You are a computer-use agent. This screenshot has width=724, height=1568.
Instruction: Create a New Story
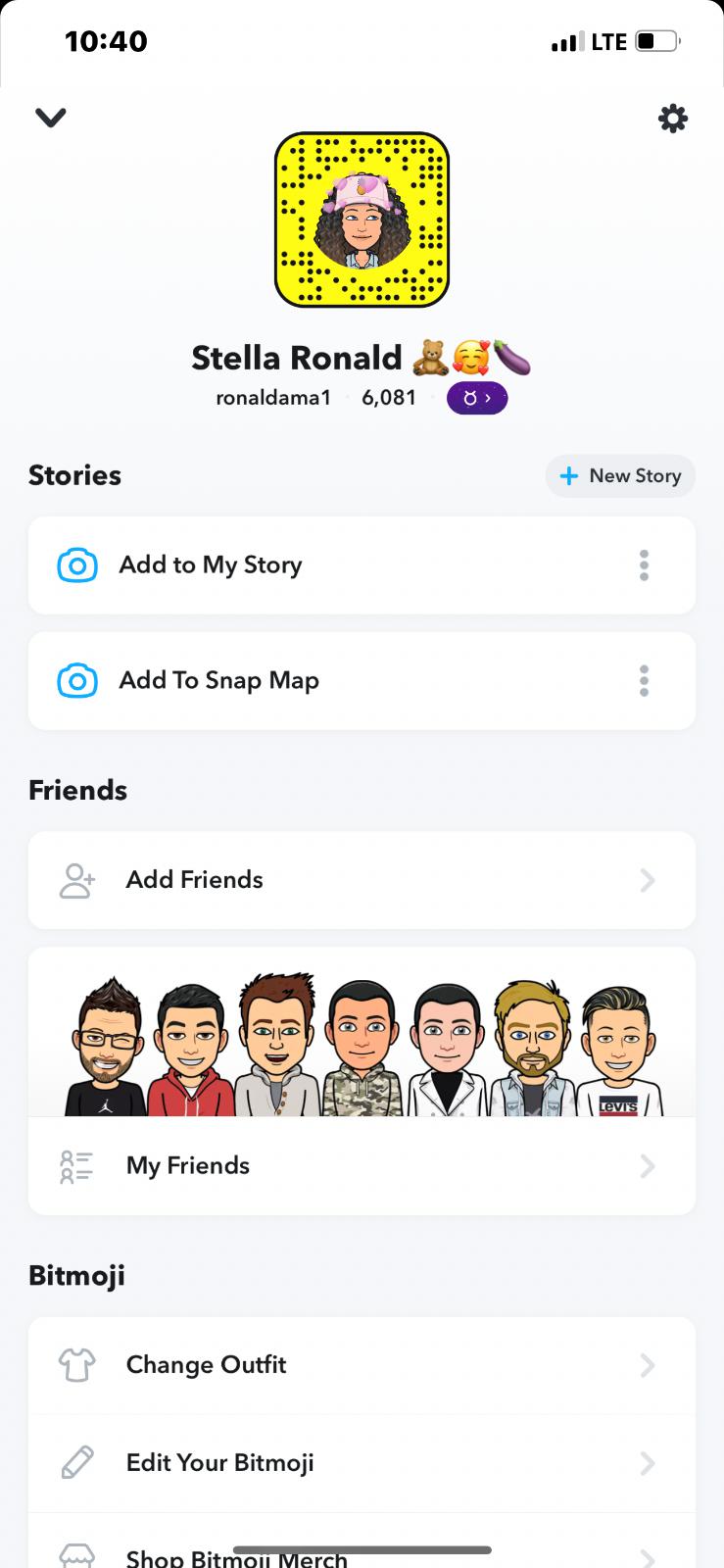[620, 476]
